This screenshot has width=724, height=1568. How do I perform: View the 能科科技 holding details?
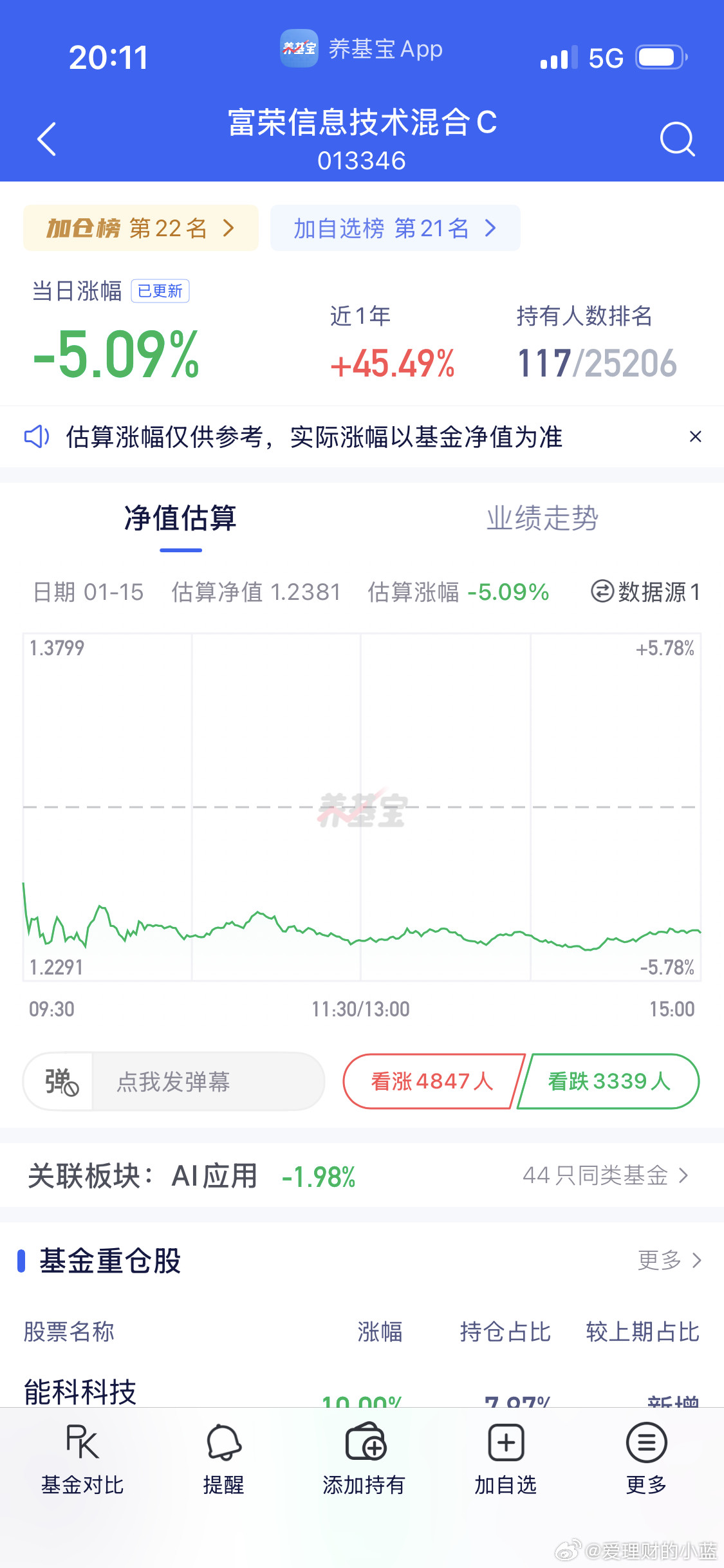80,1390
